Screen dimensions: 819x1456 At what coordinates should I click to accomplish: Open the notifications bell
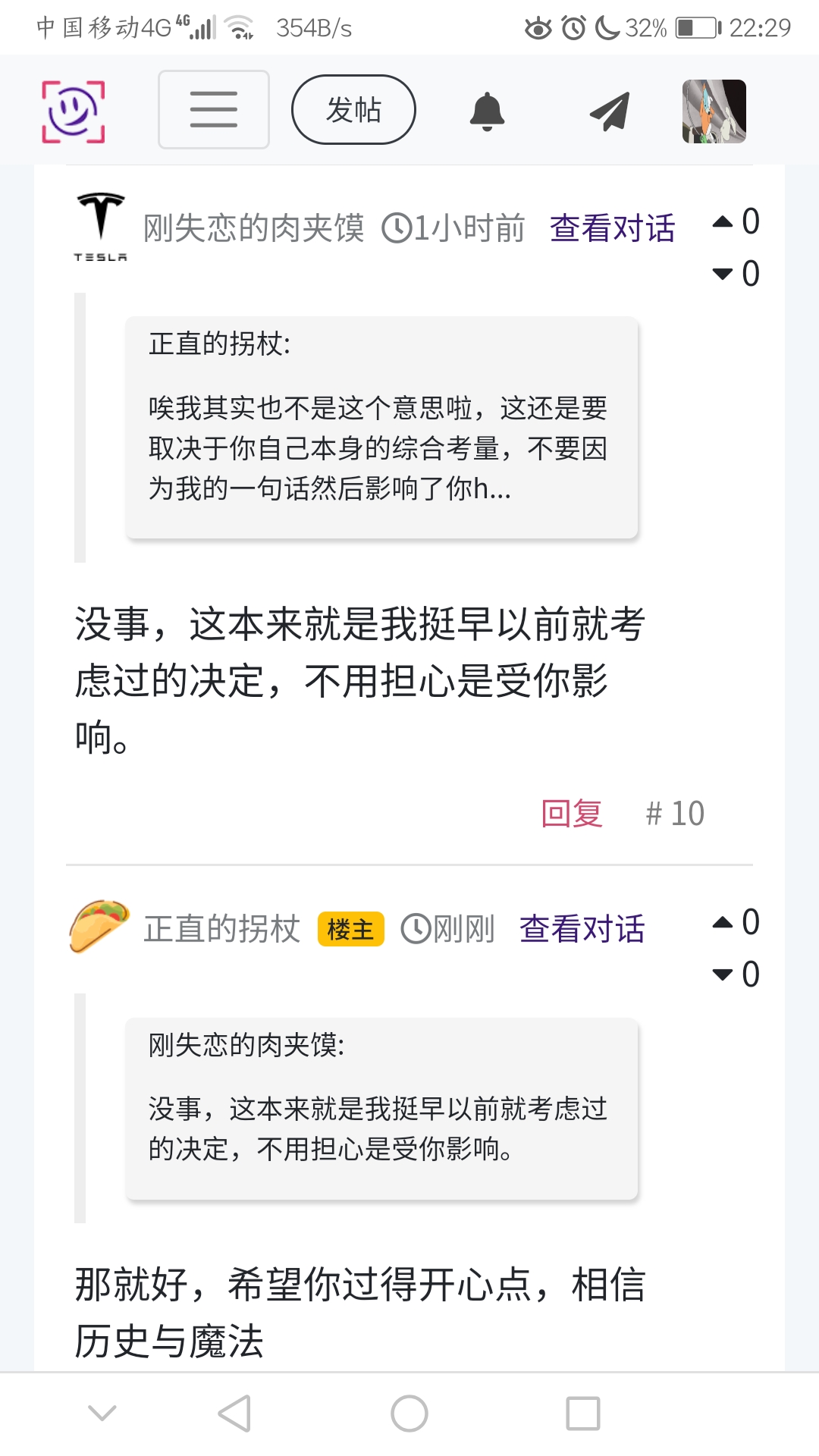point(487,111)
